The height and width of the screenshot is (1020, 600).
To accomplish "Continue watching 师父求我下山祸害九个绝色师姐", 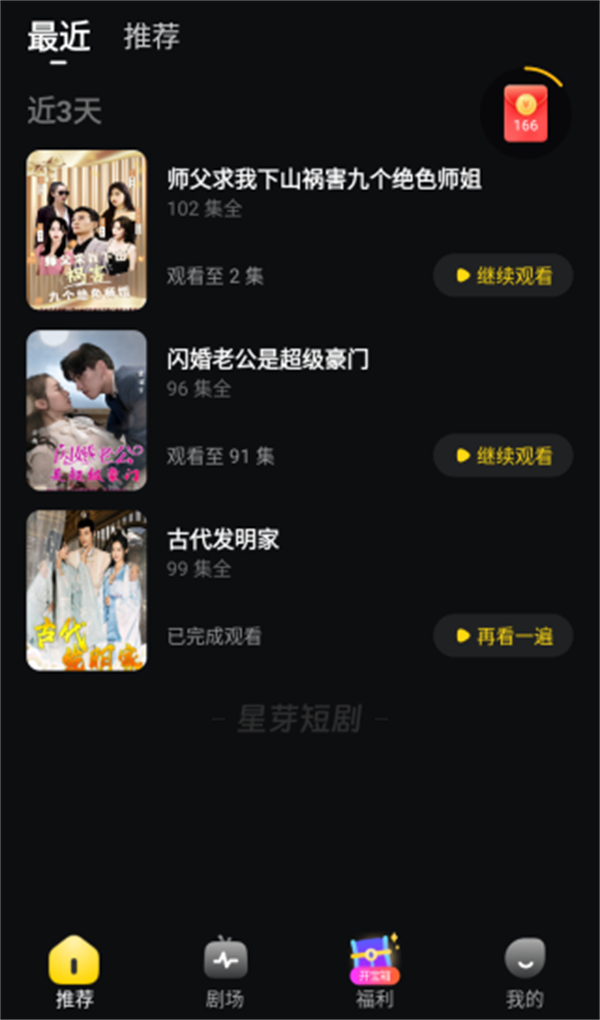I will click(x=503, y=276).
